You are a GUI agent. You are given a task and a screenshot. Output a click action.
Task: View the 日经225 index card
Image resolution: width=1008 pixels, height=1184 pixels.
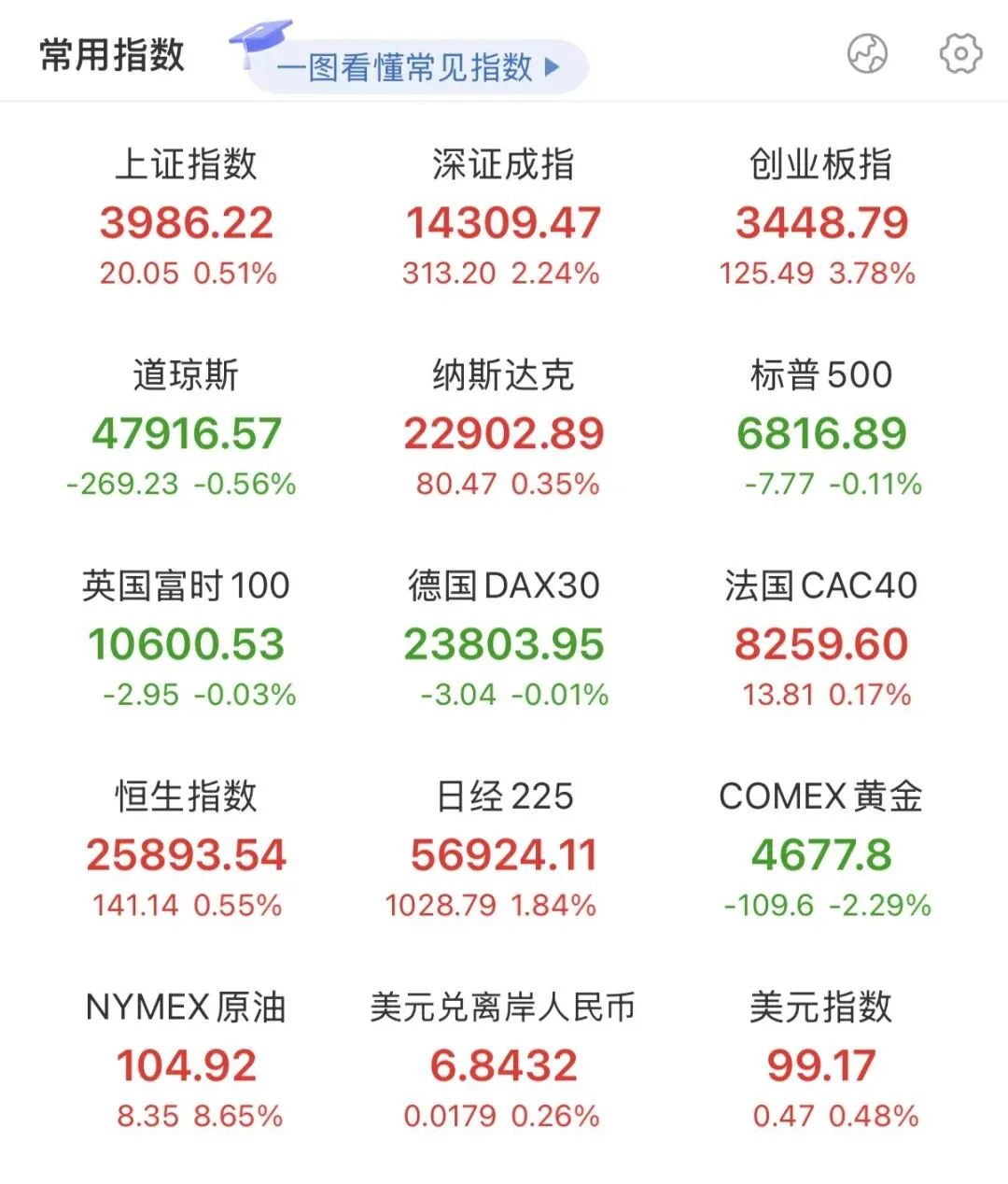pos(503,853)
